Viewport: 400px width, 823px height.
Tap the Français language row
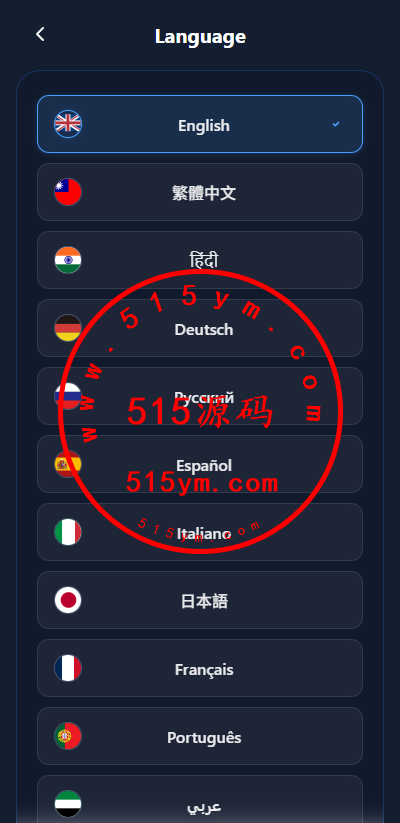pos(200,668)
